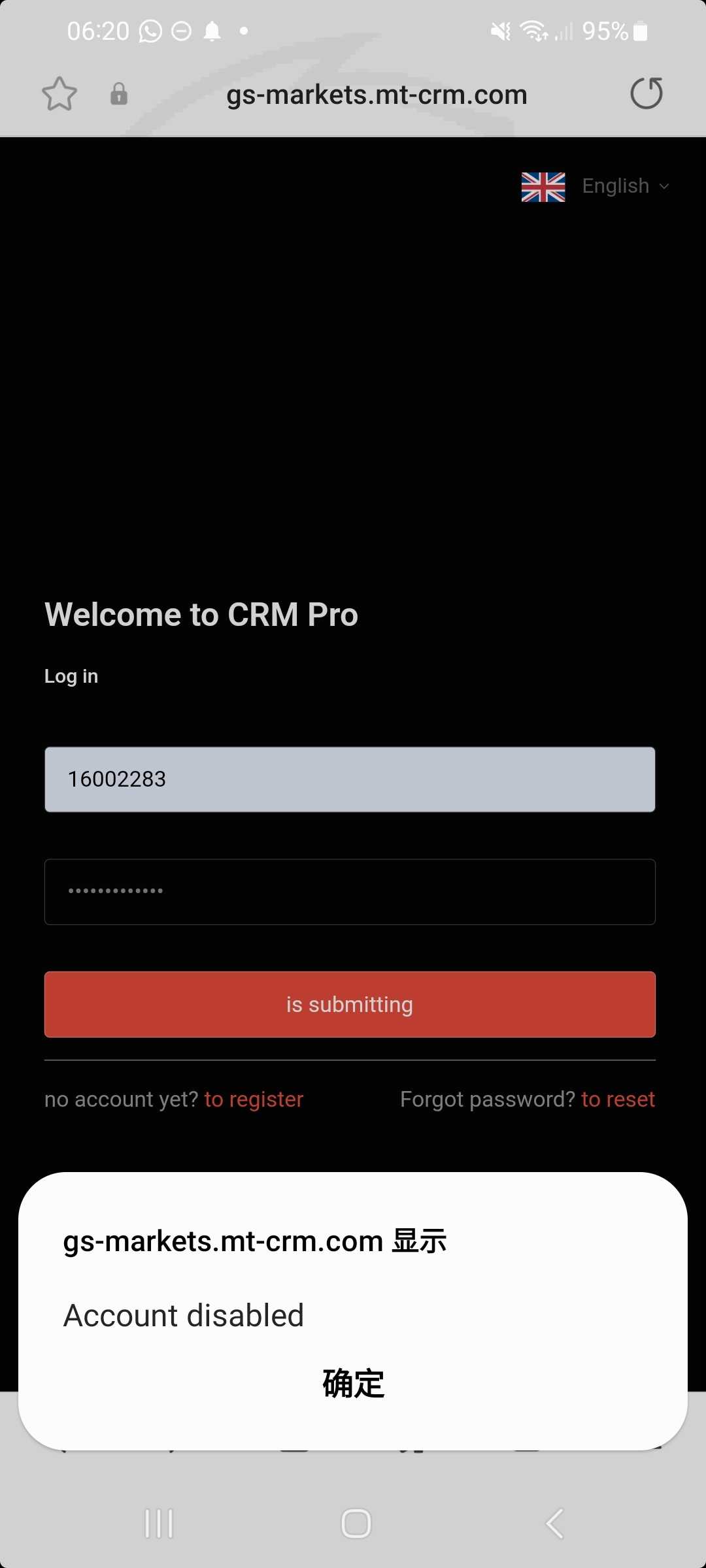The image size is (706, 1568).
Task: Open the English language dropdown
Action: [x=596, y=186]
